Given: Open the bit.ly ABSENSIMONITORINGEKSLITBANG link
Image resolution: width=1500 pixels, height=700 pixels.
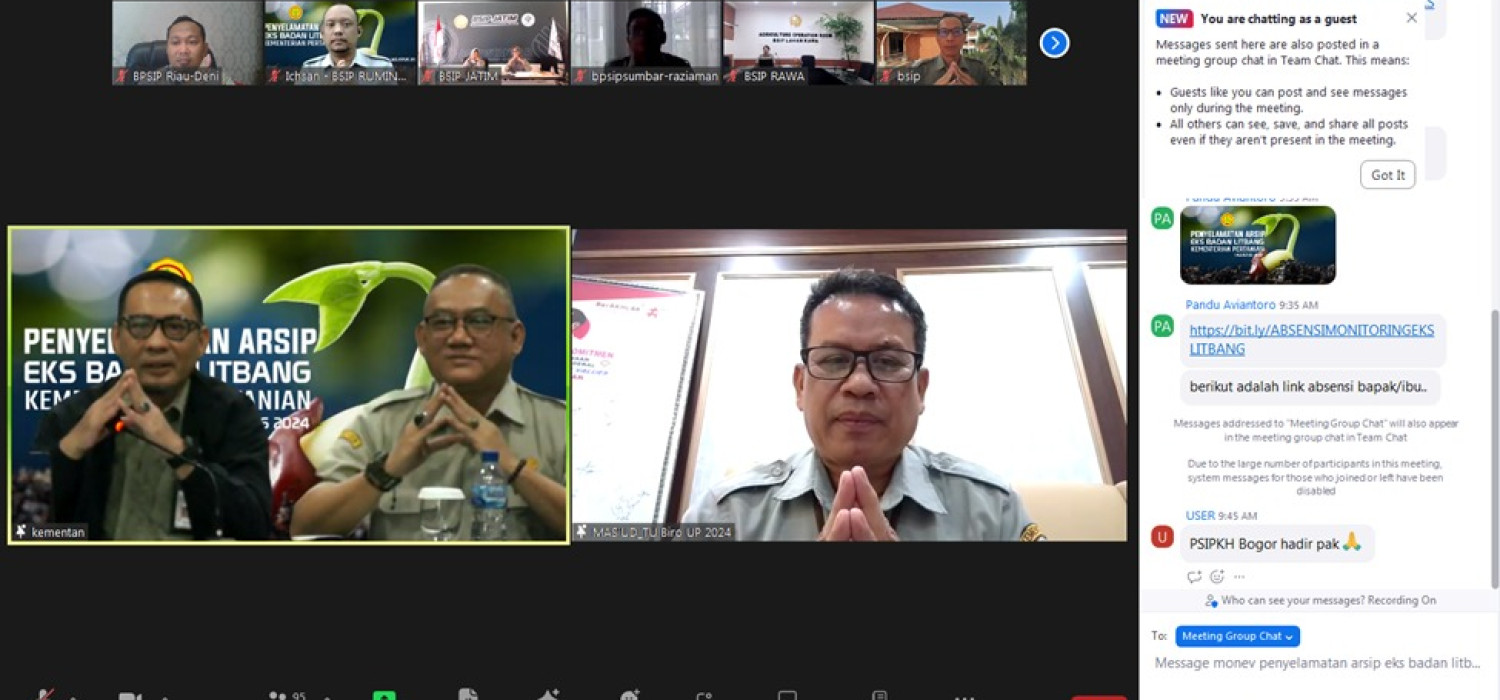Looking at the screenshot, I should tap(1311, 339).
